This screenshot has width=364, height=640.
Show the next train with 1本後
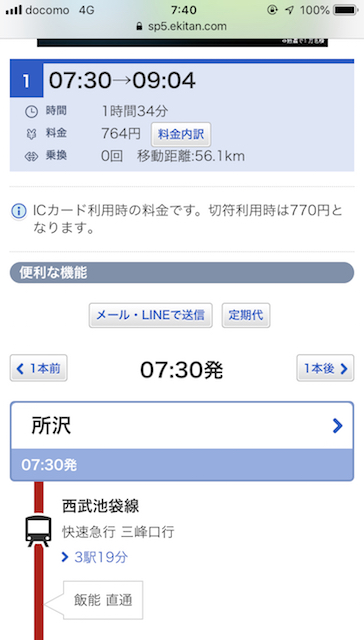[325, 368]
